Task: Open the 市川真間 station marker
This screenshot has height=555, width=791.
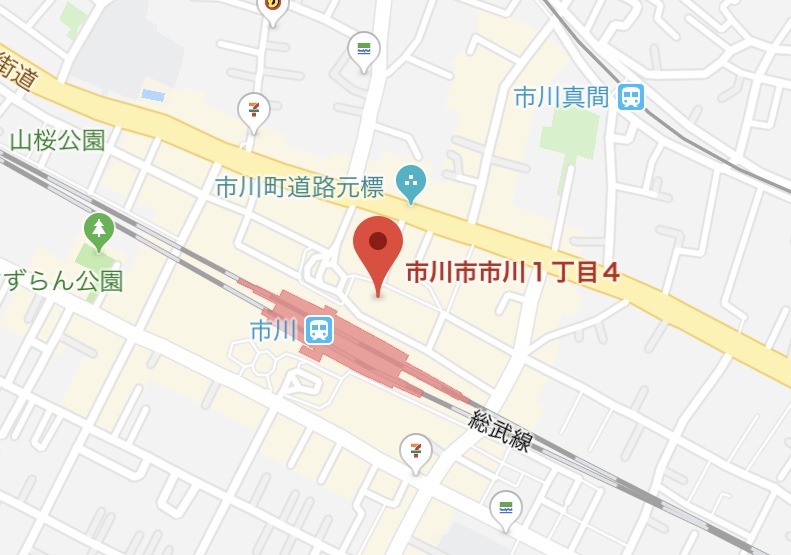Action: pyautogui.click(x=631, y=96)
